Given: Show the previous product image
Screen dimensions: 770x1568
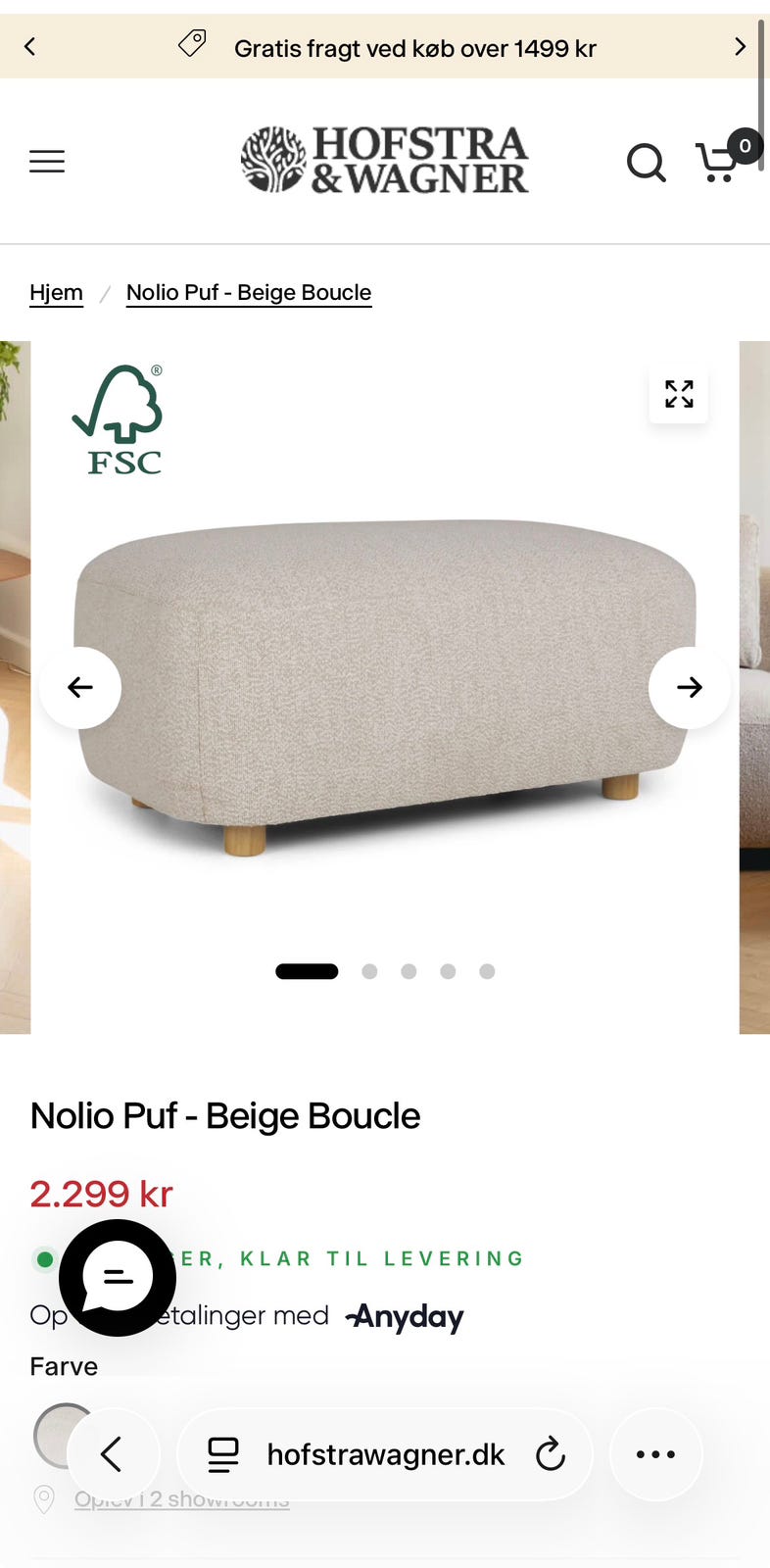Looking at the screenshot, I should point(80,687).
